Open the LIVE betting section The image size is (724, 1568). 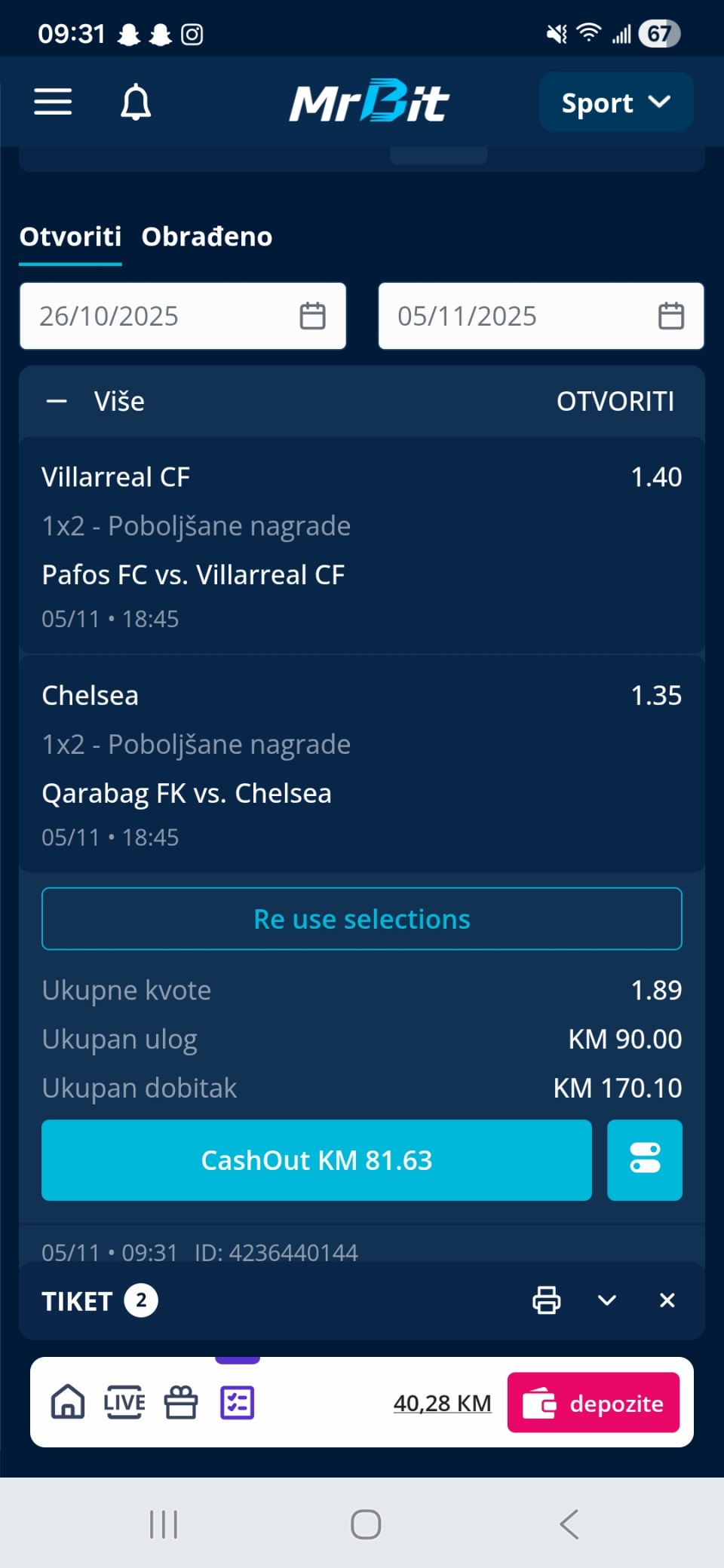pos(124,1403)
